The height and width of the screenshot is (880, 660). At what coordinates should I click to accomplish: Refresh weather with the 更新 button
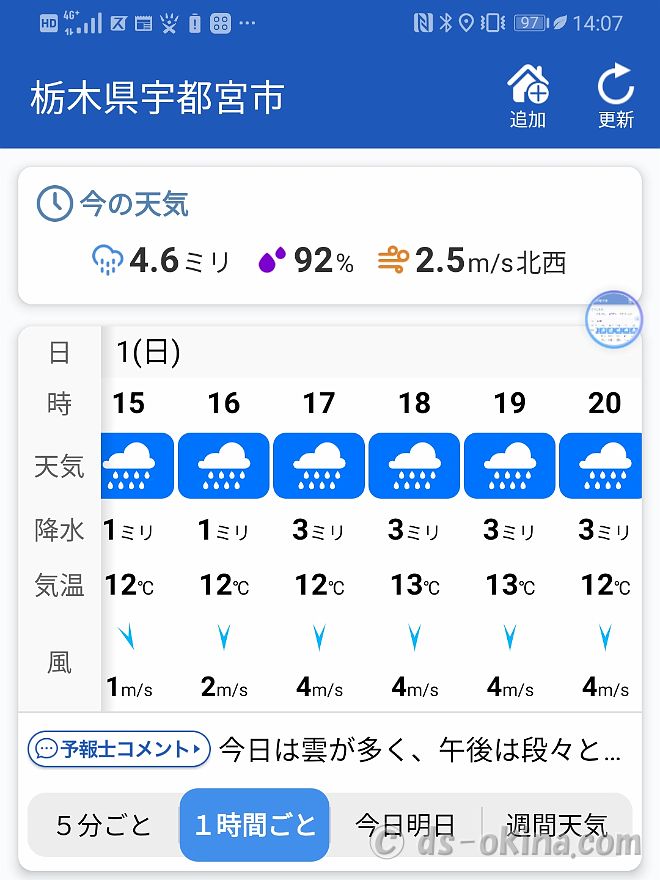pos(615,96)
